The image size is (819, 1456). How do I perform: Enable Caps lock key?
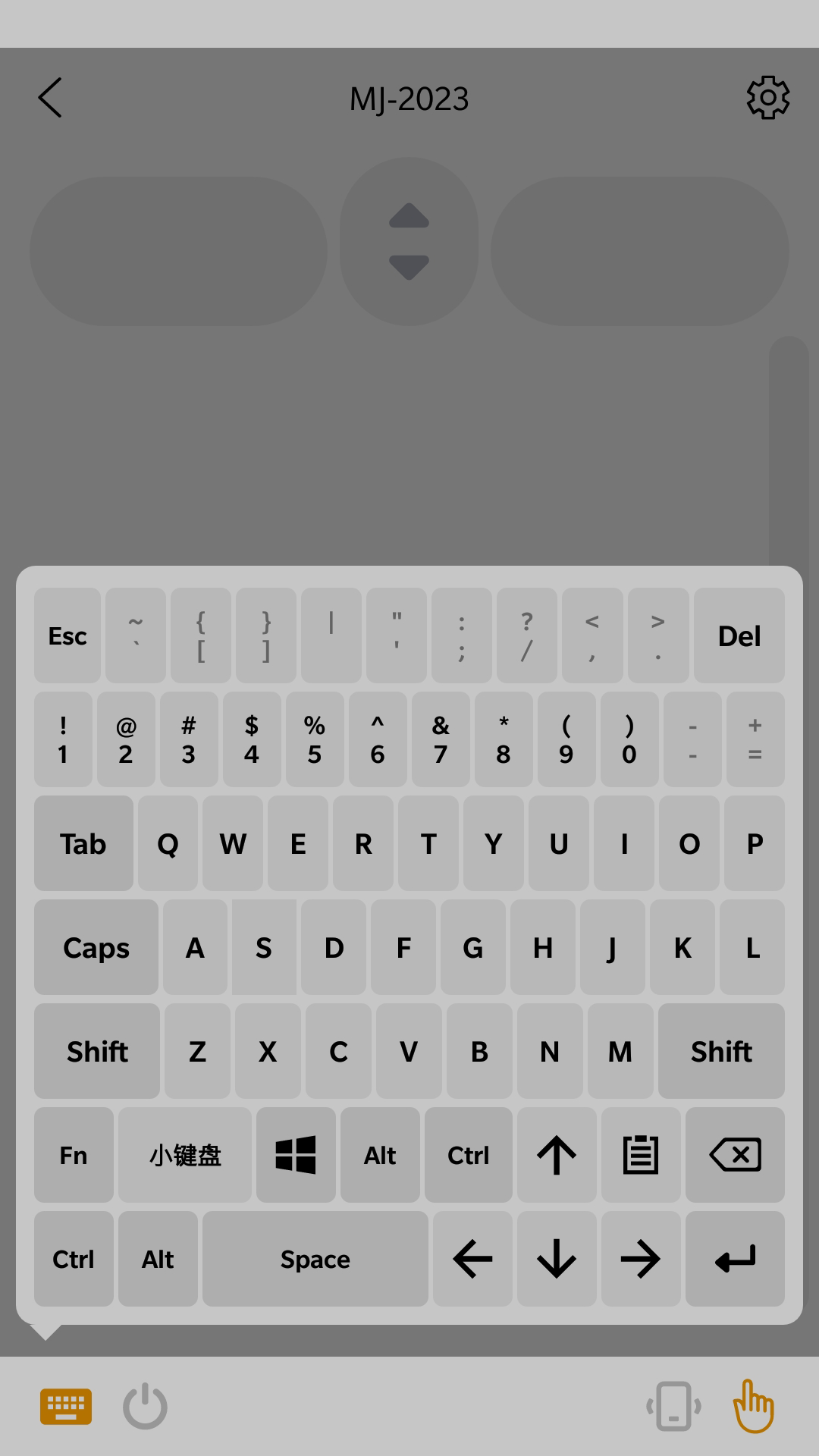point(96,947)
